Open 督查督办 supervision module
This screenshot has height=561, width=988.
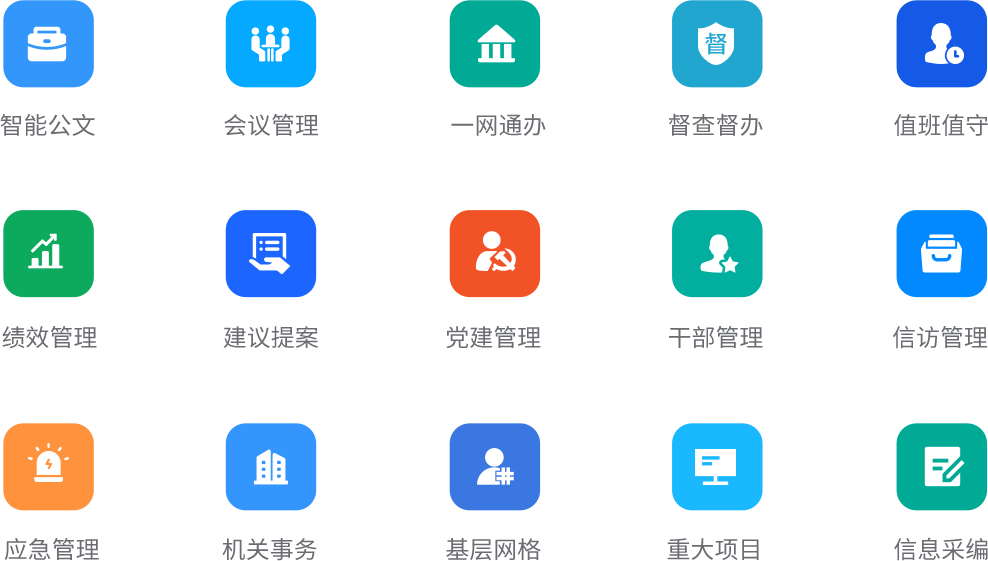[x=717, y=45]
